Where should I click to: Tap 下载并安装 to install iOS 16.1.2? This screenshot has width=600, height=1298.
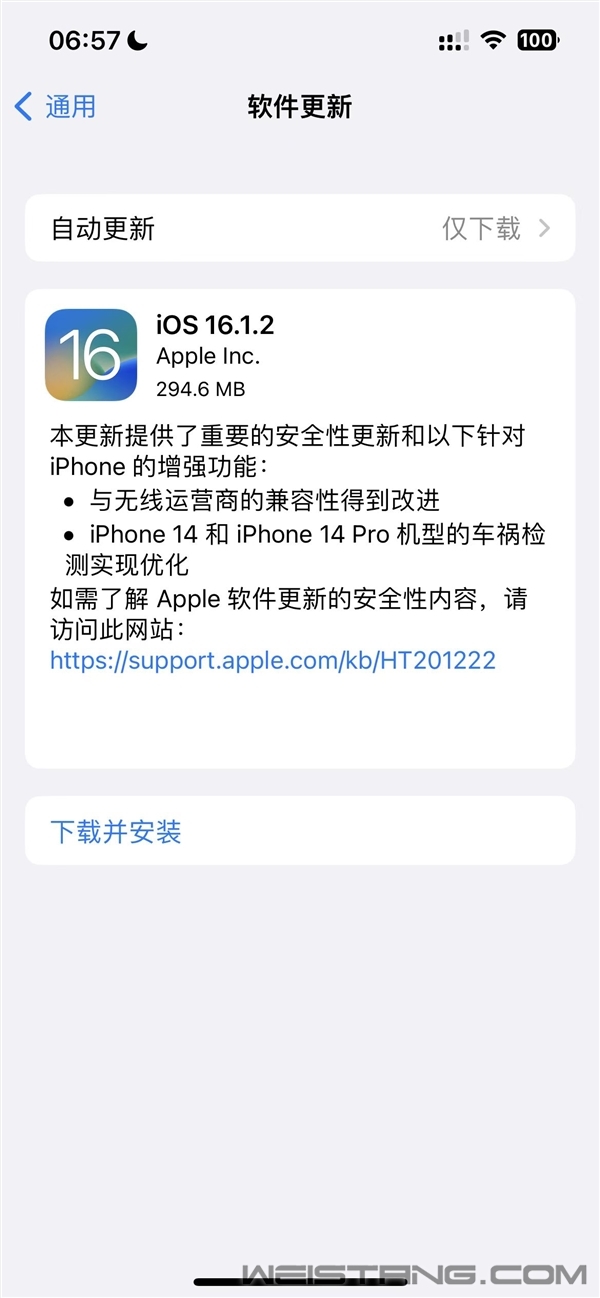pos(116,831)
